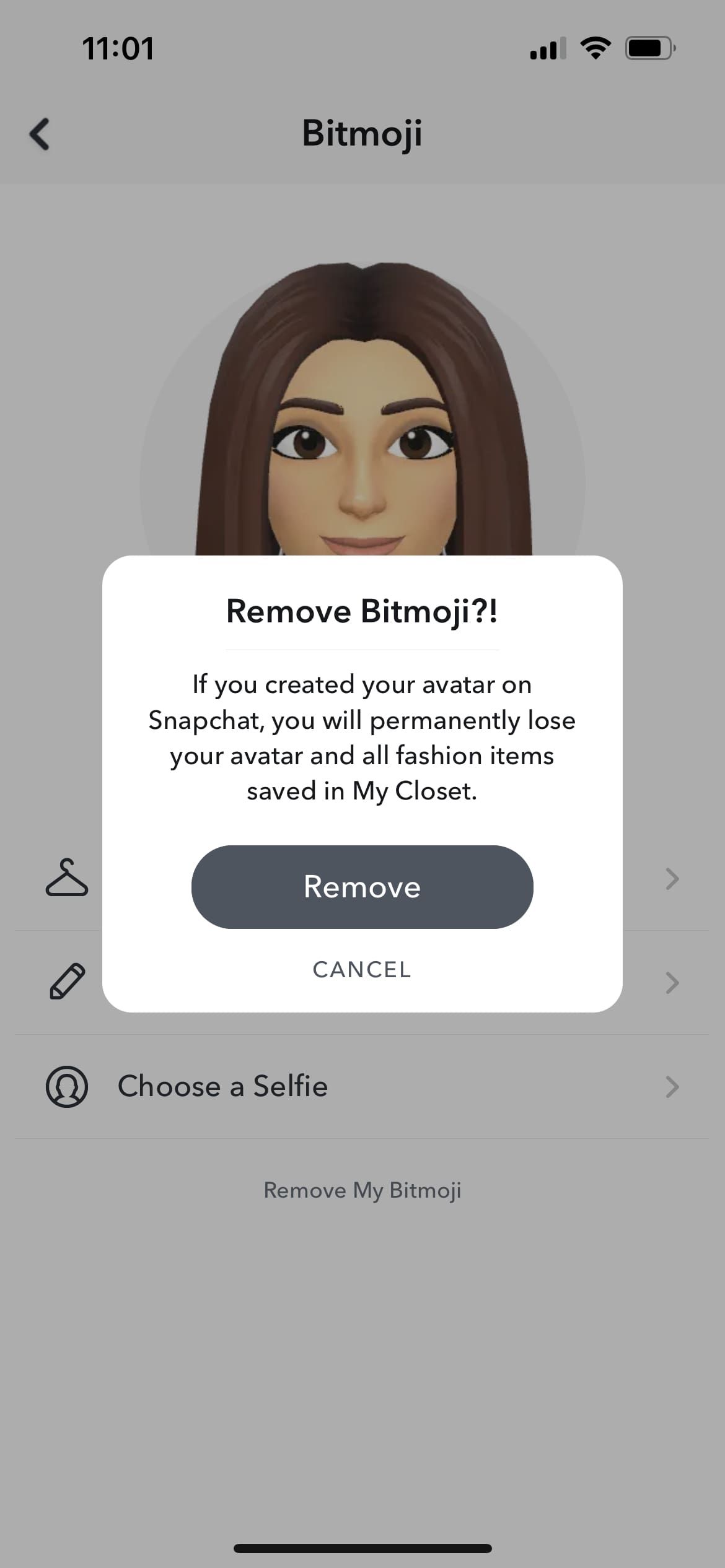
Task: Expand the edit row using the chevron
Action: point(672,983)
